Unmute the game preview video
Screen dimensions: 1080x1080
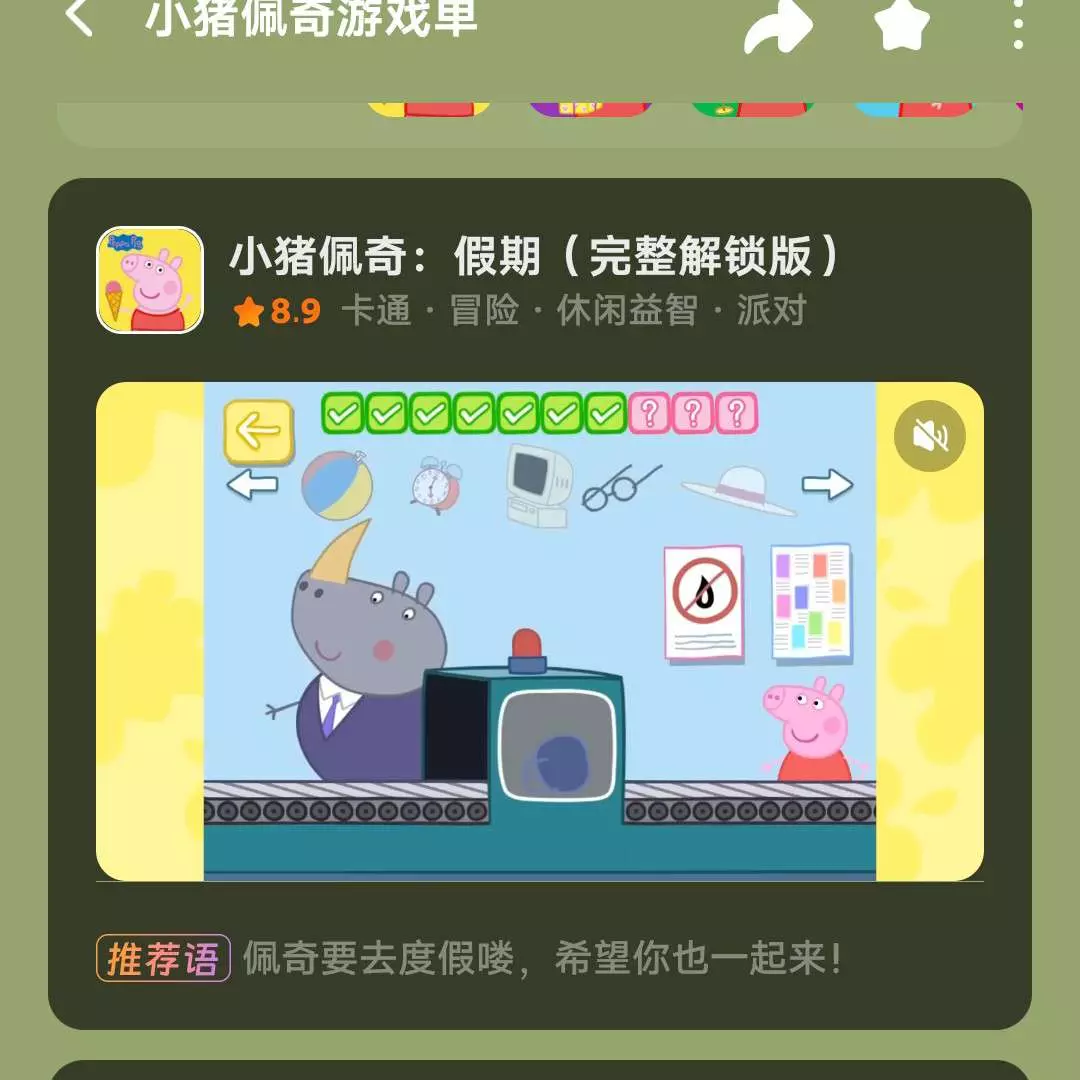[929, 436]
